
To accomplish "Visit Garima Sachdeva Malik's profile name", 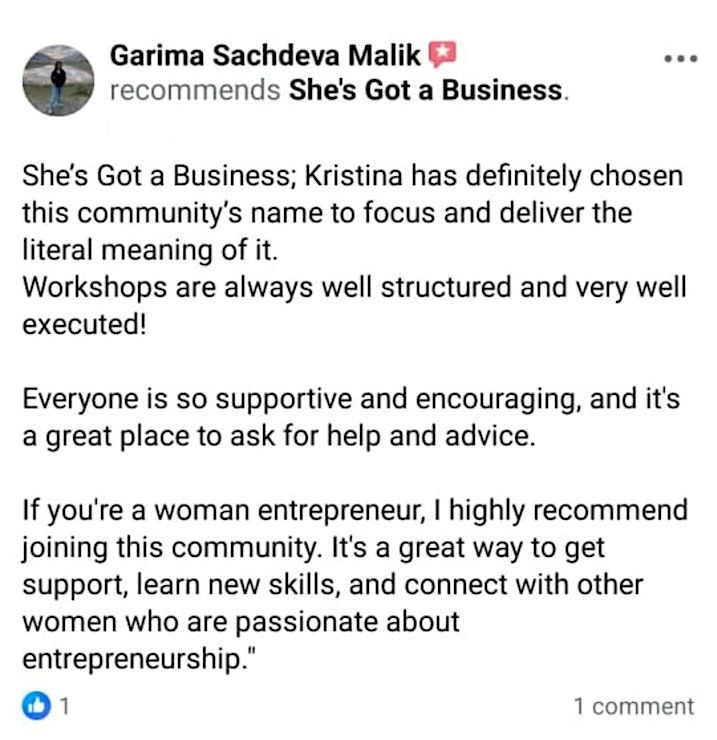I will pyautogui.click(x=267, y=55).
